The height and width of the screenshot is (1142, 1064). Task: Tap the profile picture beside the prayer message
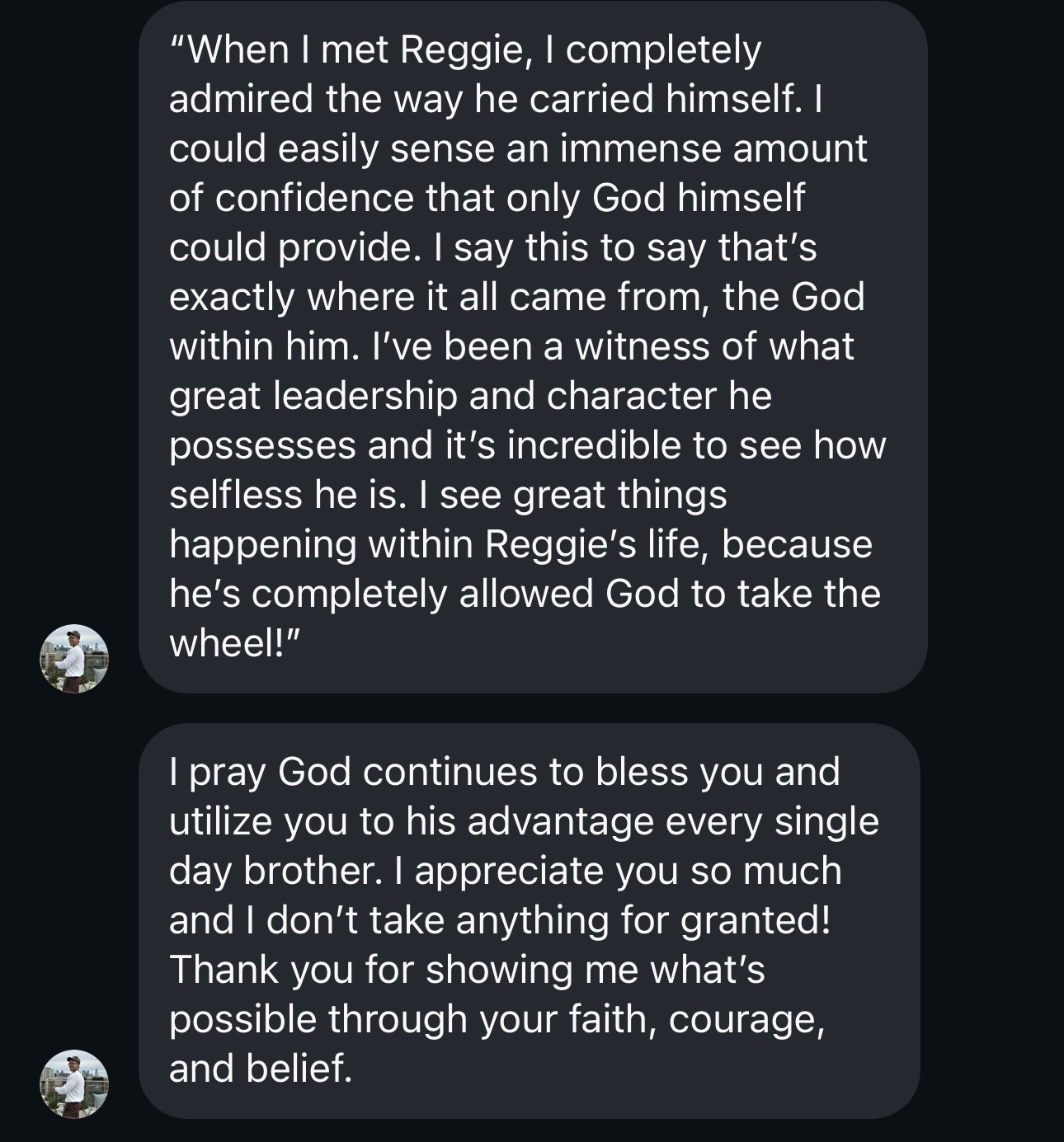[74, 1083]
